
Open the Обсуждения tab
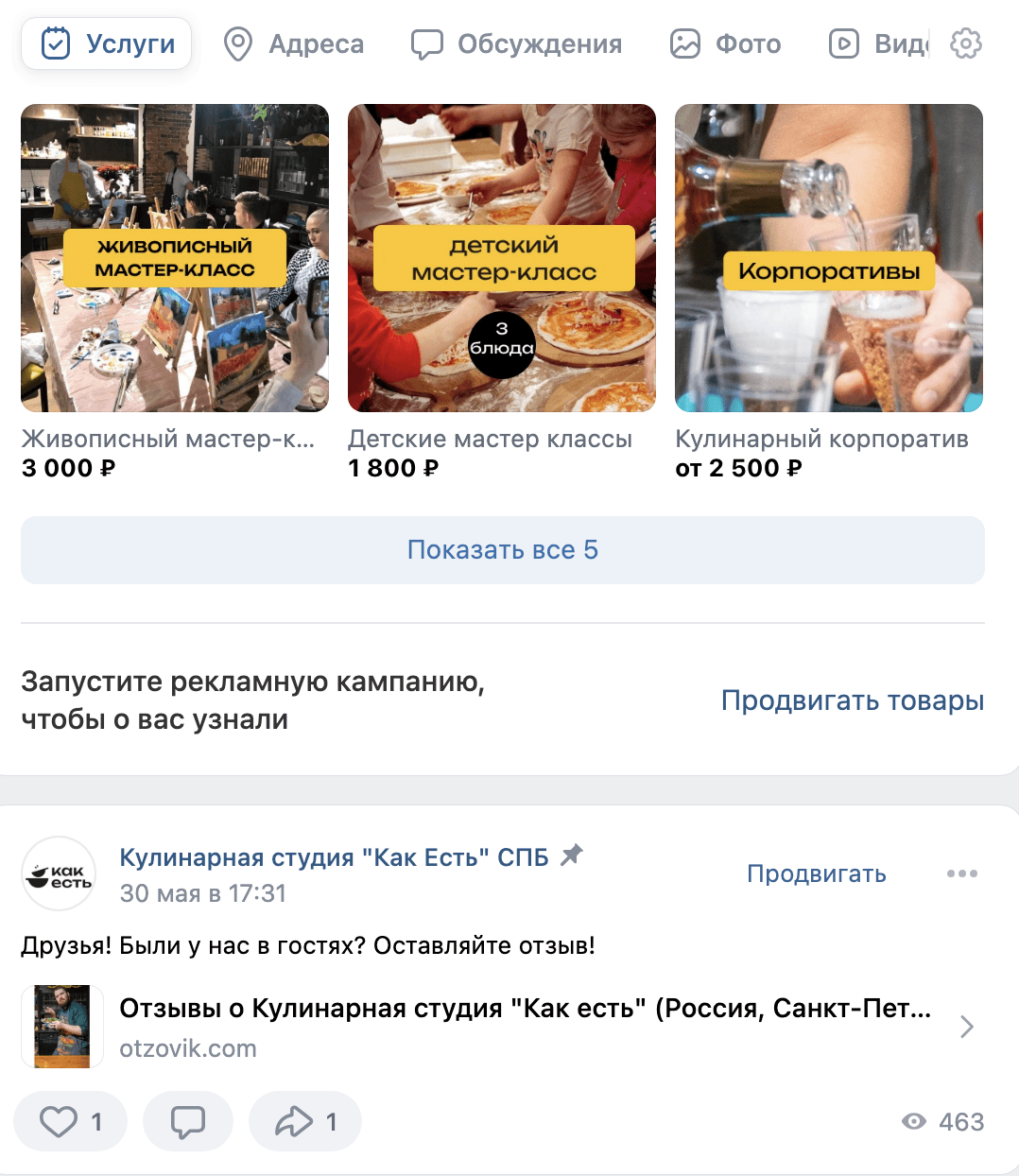click(516, 43)
